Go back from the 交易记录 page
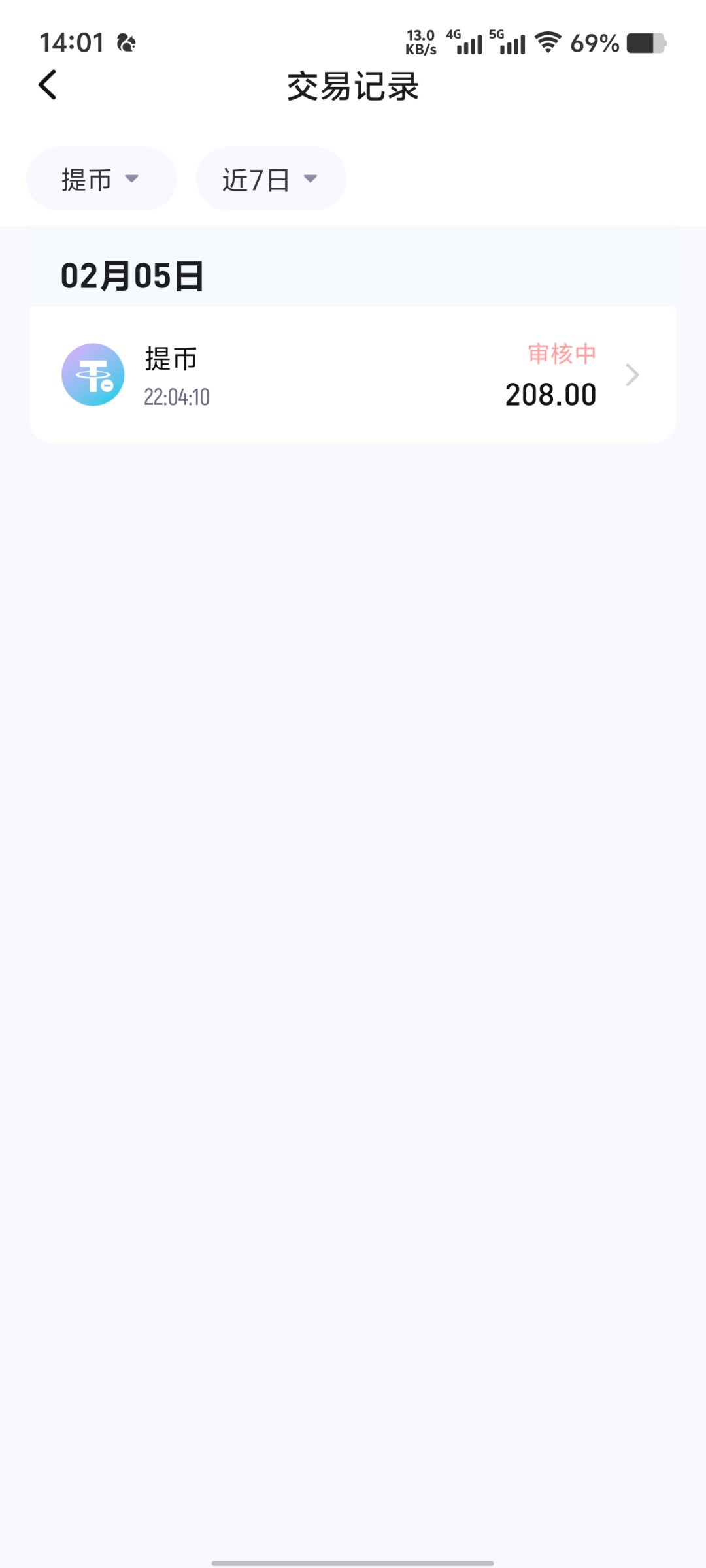Viewport: 706px width, 1568px height. (x=48, y=85)
